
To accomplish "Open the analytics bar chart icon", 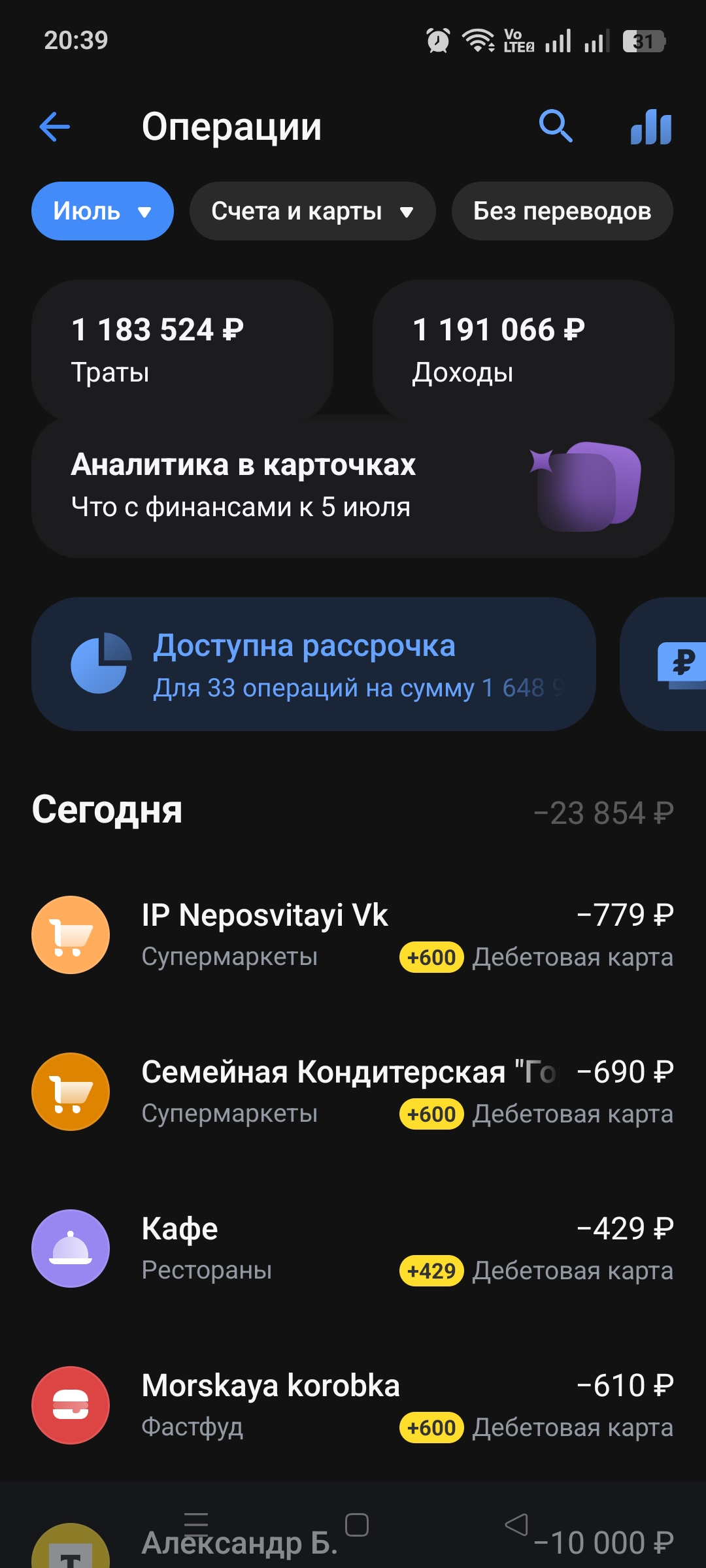I will (x=651, y=127).
